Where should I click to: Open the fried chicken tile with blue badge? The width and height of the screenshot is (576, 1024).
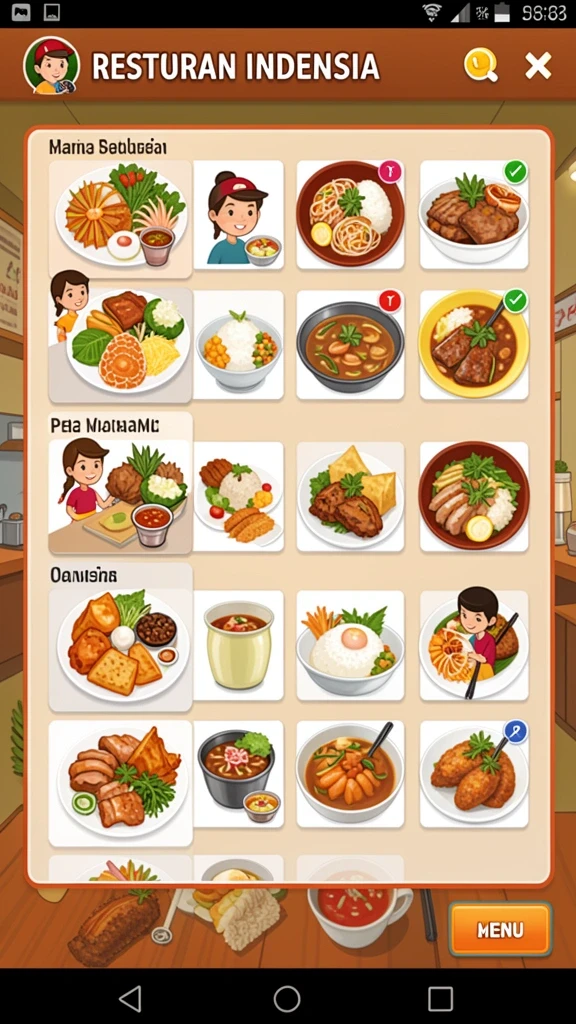pyautogui.click(x=474, y=774)
